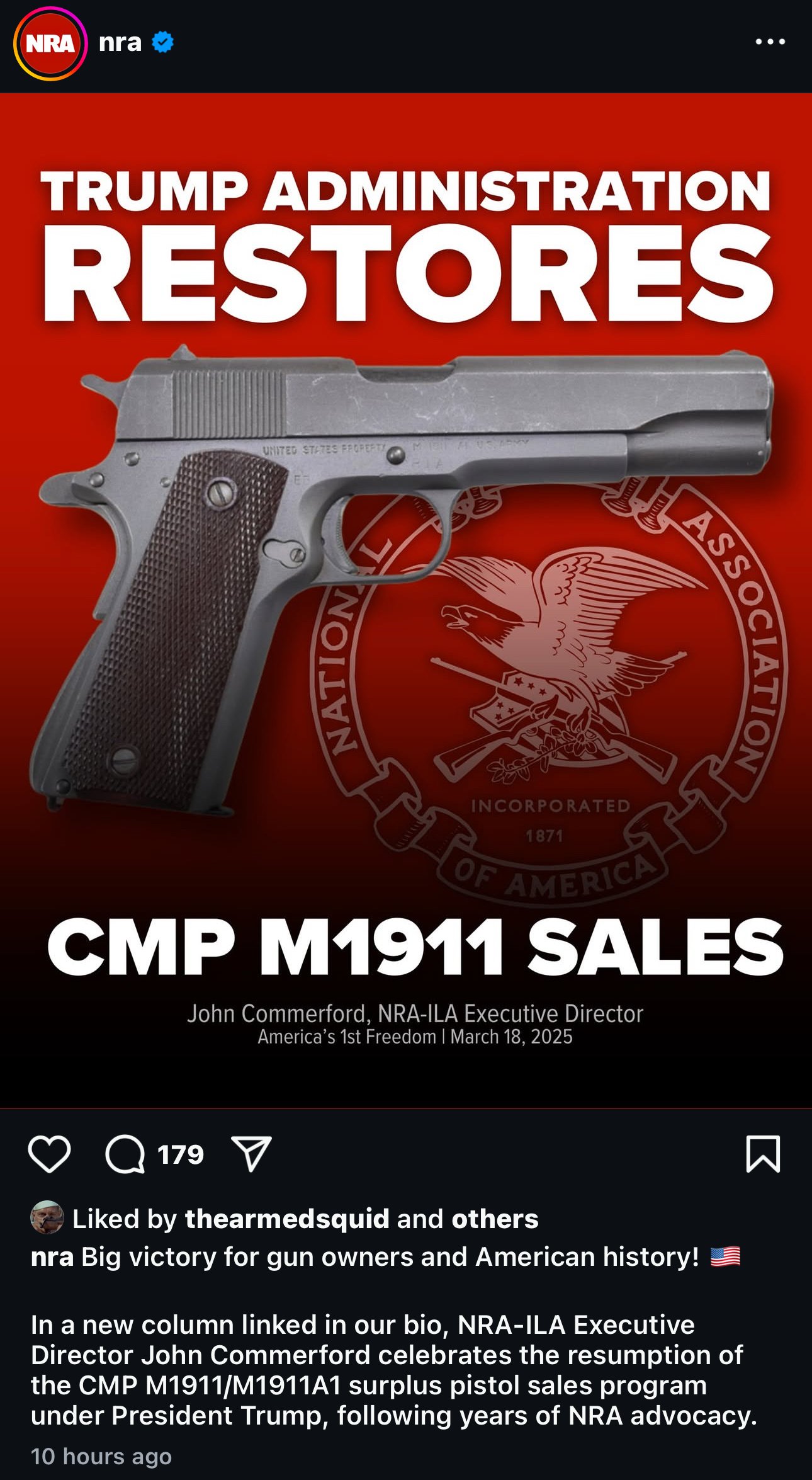Share post with paper plane icon
The width and height of the screenshot is (812, 1480).
pos(251,1154)
